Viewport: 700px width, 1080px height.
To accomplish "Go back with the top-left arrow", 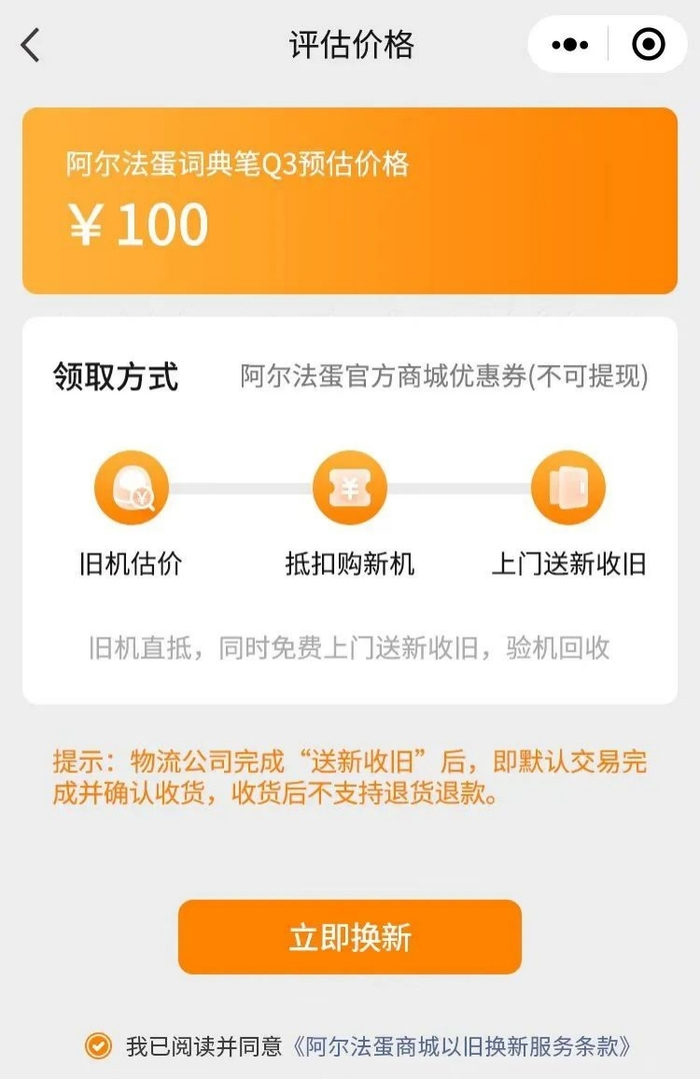I will pos(31,45).
